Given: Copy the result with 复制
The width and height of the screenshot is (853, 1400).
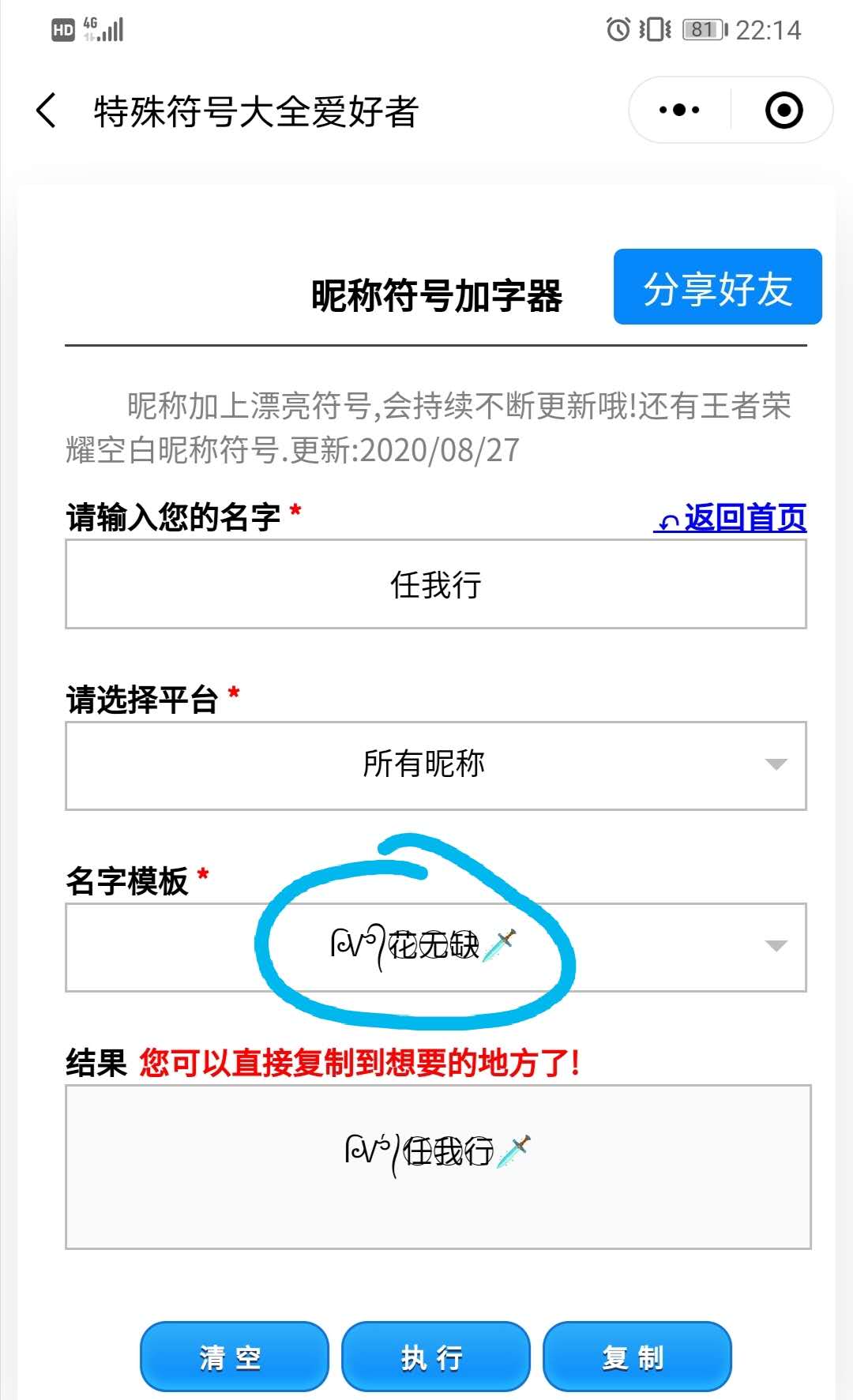Looking at the screenshot, I should tap(637, 1357).
